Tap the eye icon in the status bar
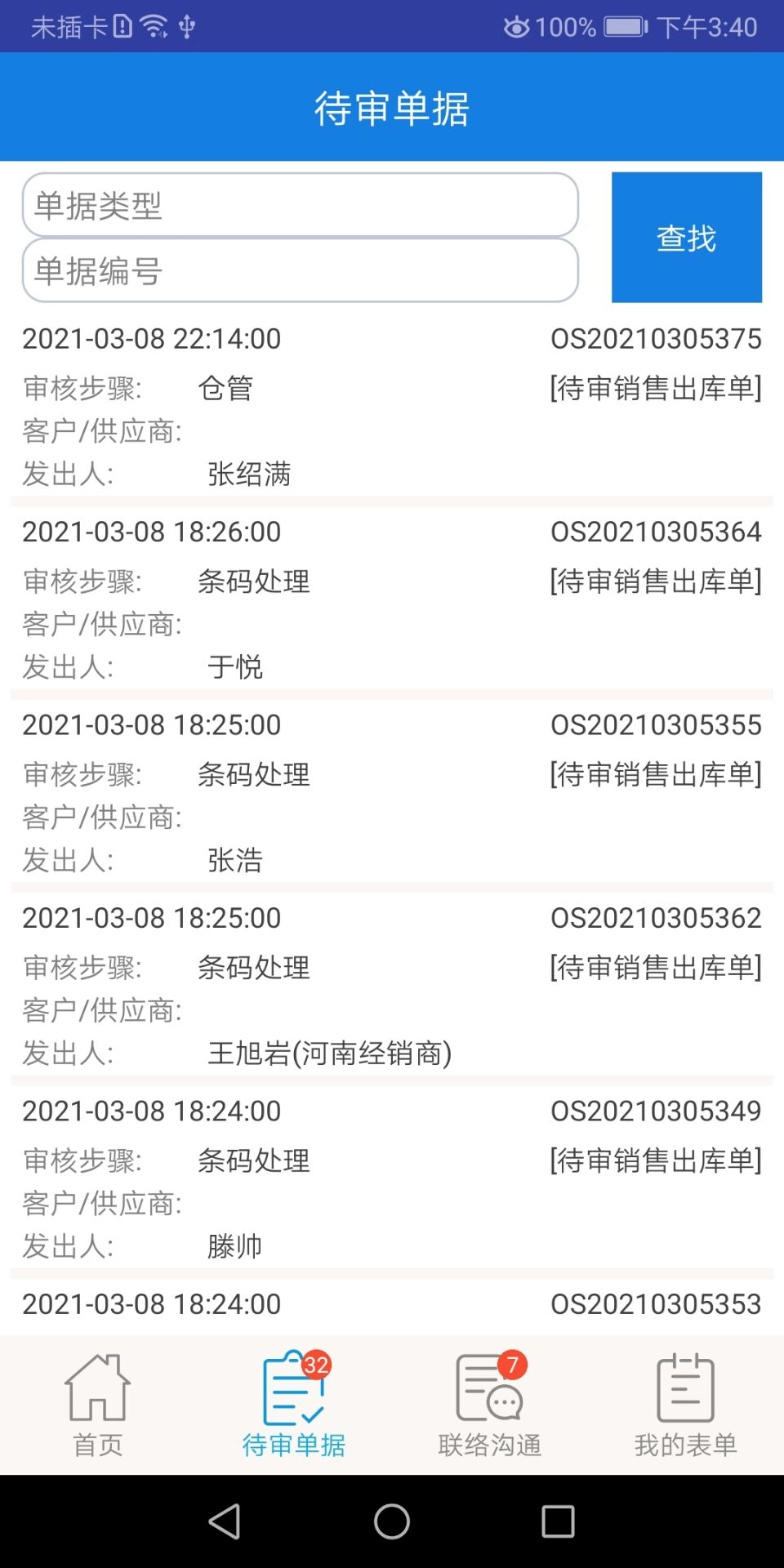 pos(514,27)
